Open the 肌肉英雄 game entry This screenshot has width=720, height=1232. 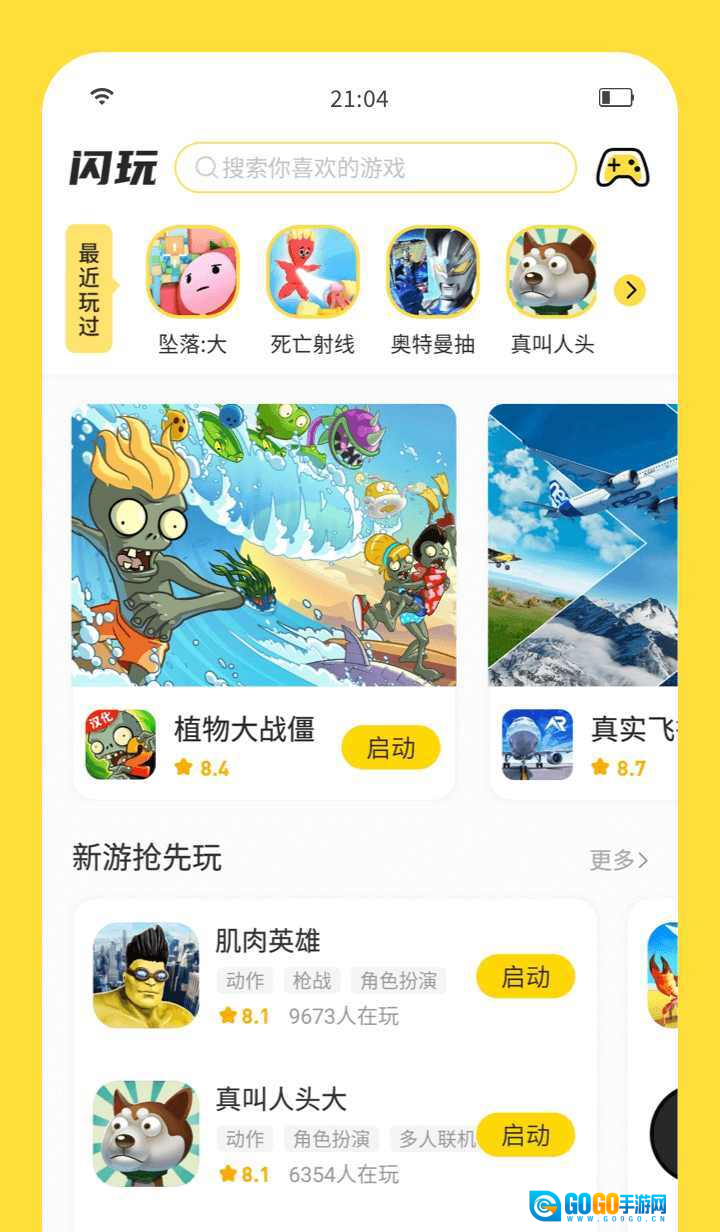click(x=268, y=941)
